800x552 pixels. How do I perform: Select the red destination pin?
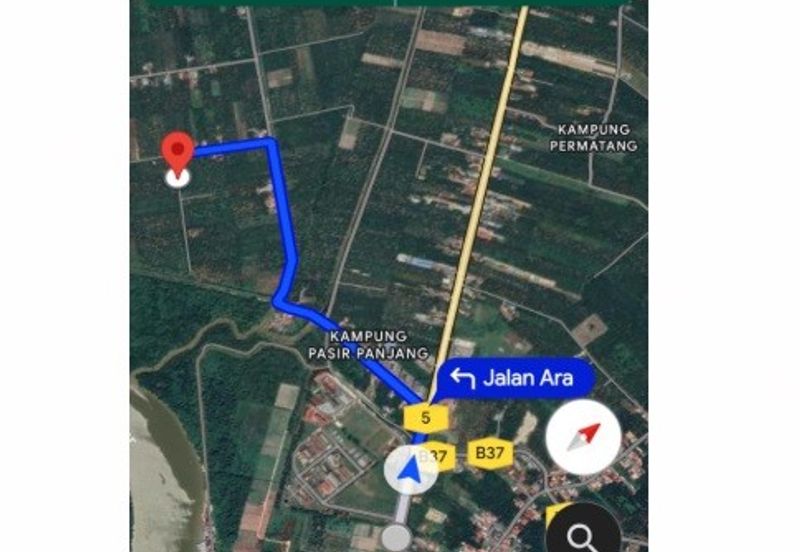(x=178, y=151)
